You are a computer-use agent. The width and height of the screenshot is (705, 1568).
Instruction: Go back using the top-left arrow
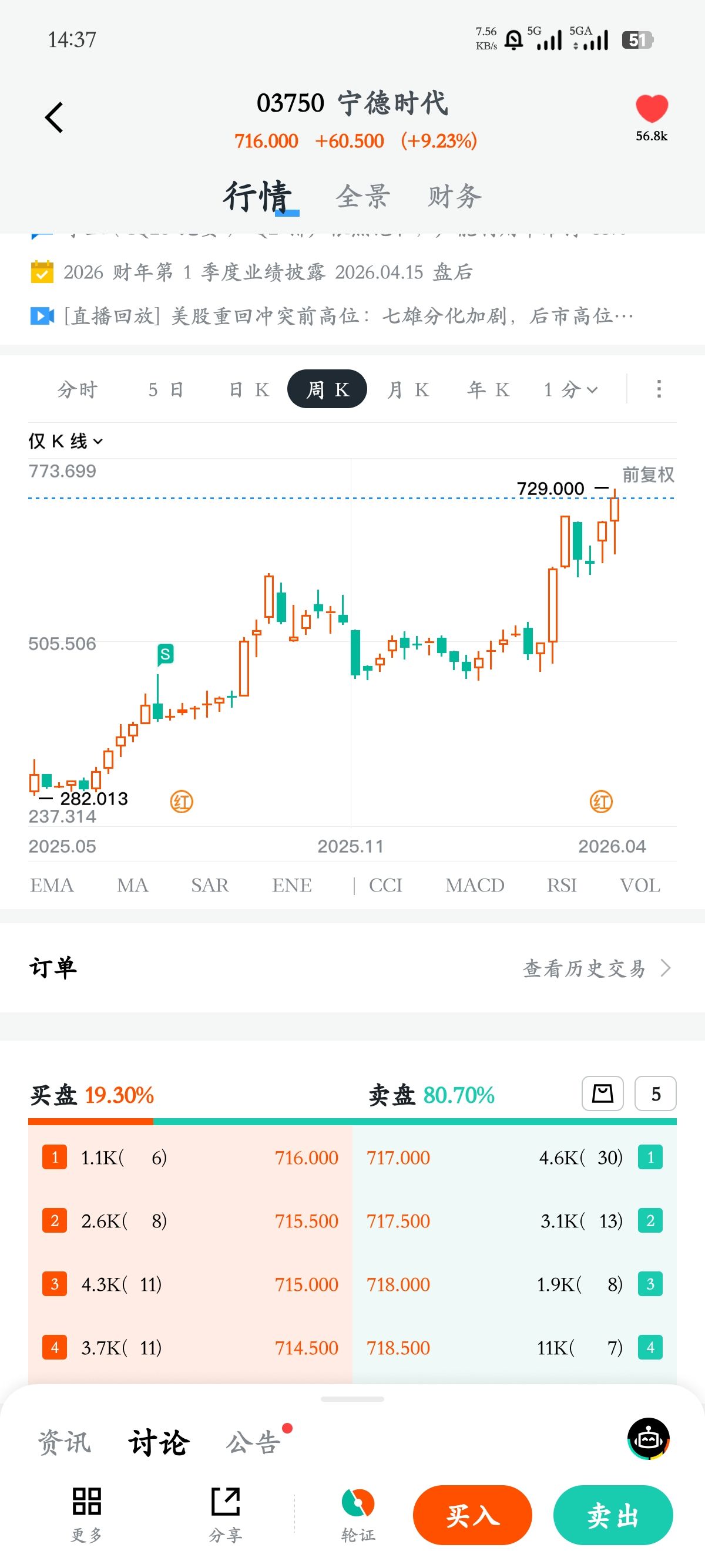click(x=54, y=117)
